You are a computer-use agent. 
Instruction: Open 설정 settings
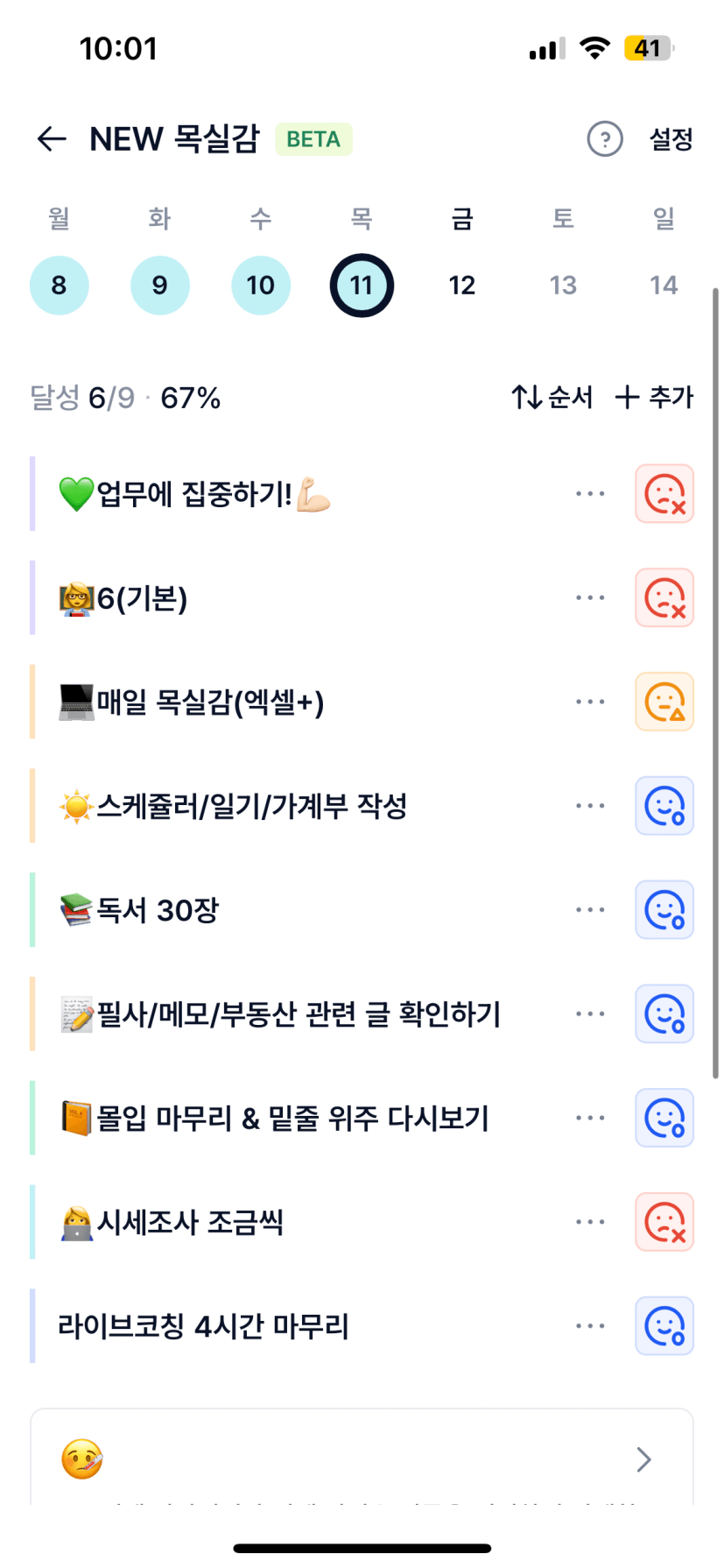point(671,138)
